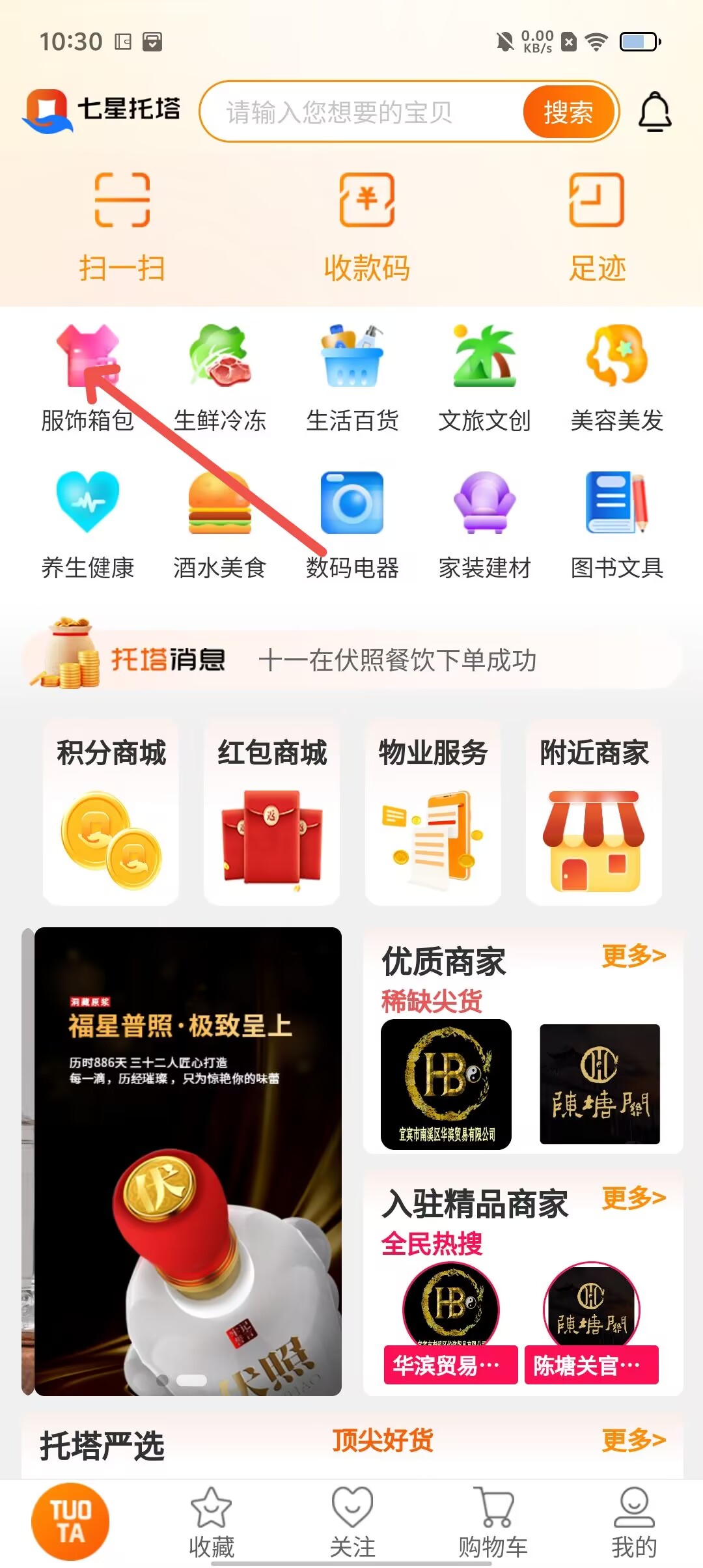Image resolution: width=703 pixels, height=1568 pixels.
Task: Open the 养生健康 category
Action: (x=88, y=524)
